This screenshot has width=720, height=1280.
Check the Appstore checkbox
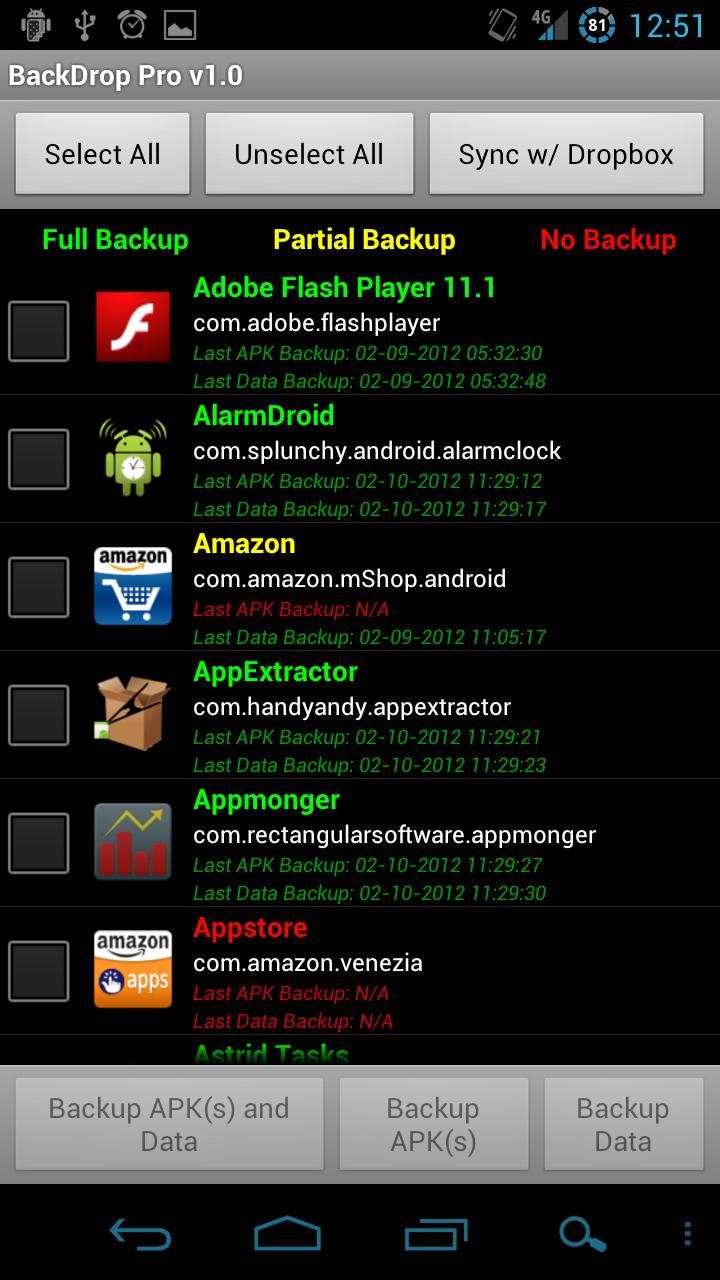pyautogui.click(x=39, y=971)
